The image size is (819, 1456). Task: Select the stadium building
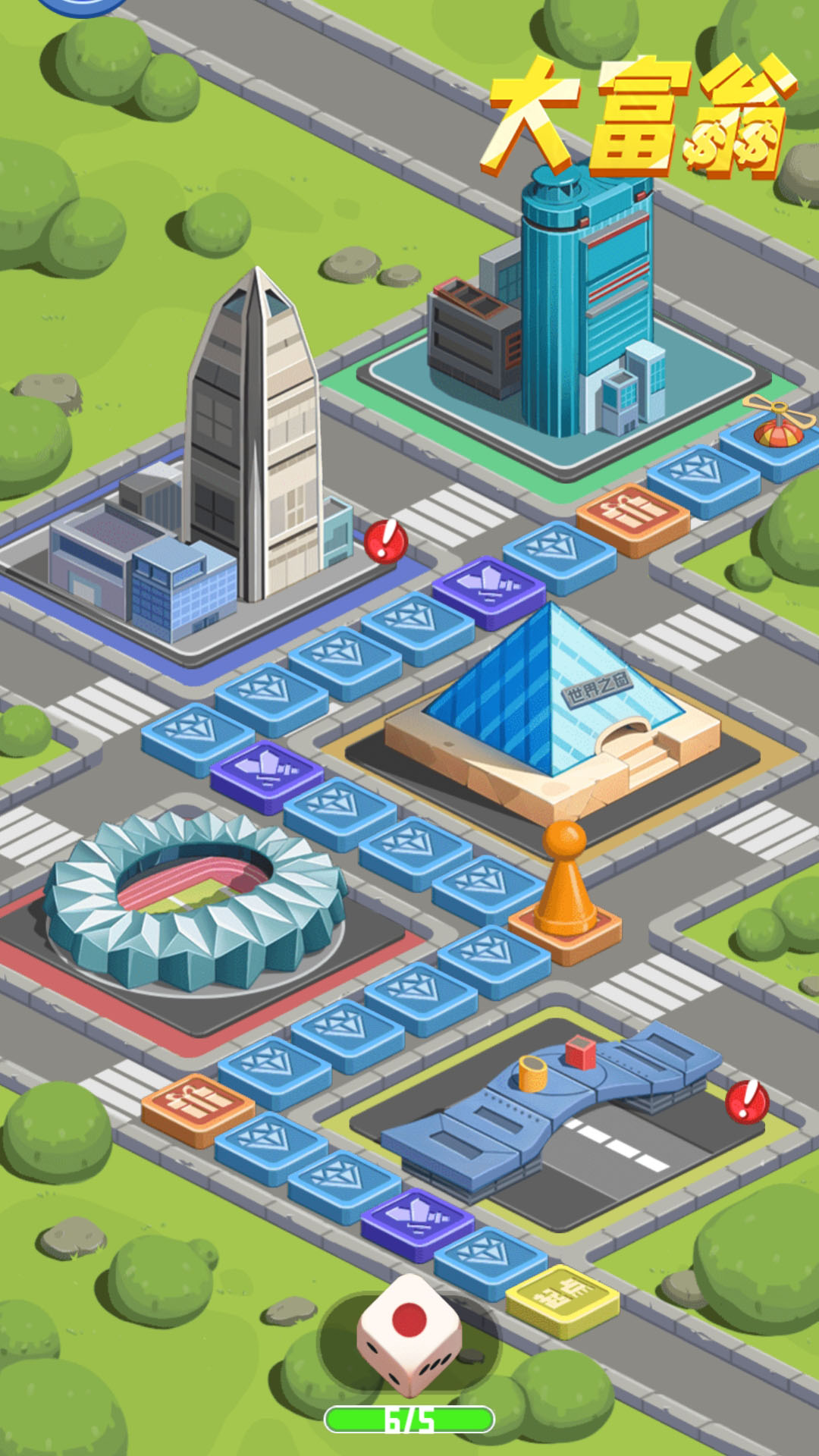pyautogui.click(x=194, y=899)
